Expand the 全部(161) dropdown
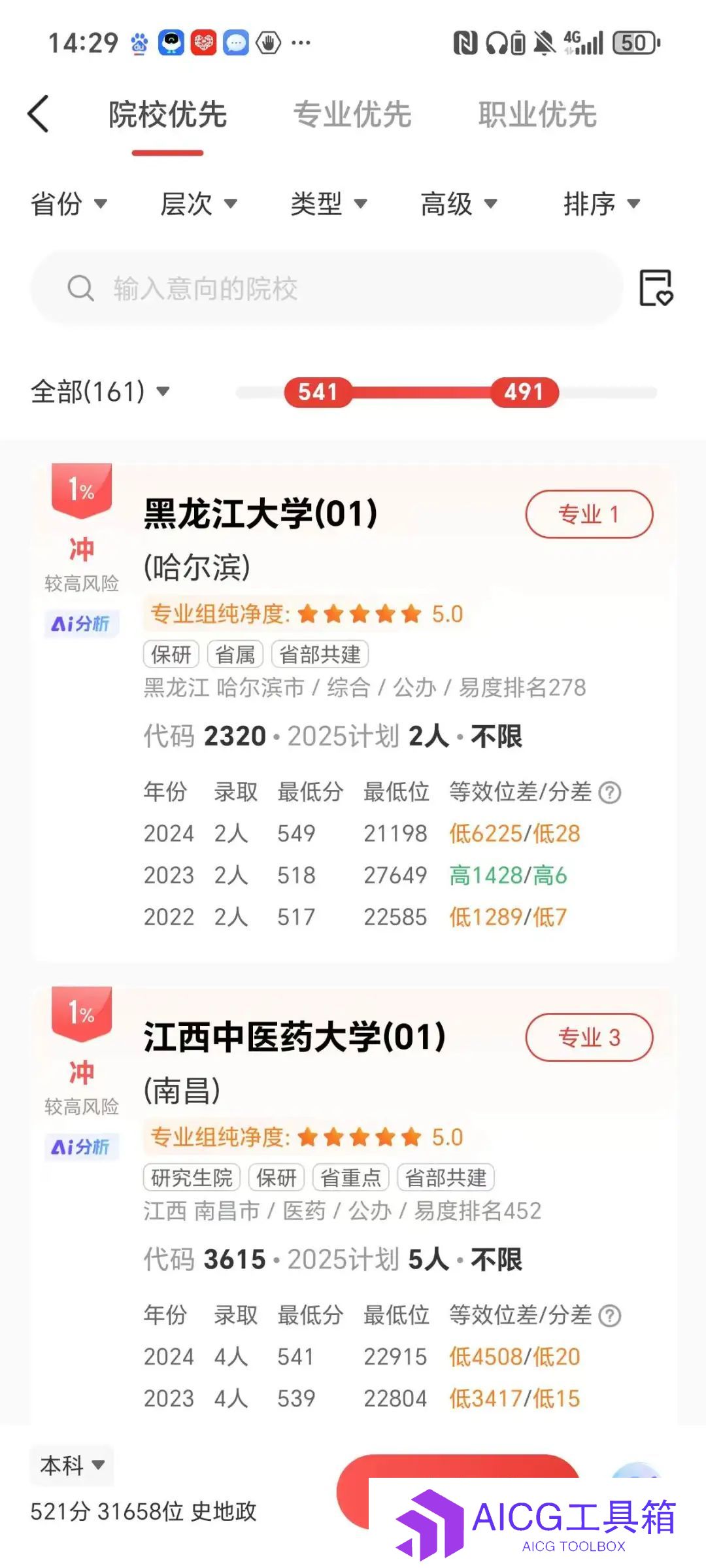 (x=100, y=392)
